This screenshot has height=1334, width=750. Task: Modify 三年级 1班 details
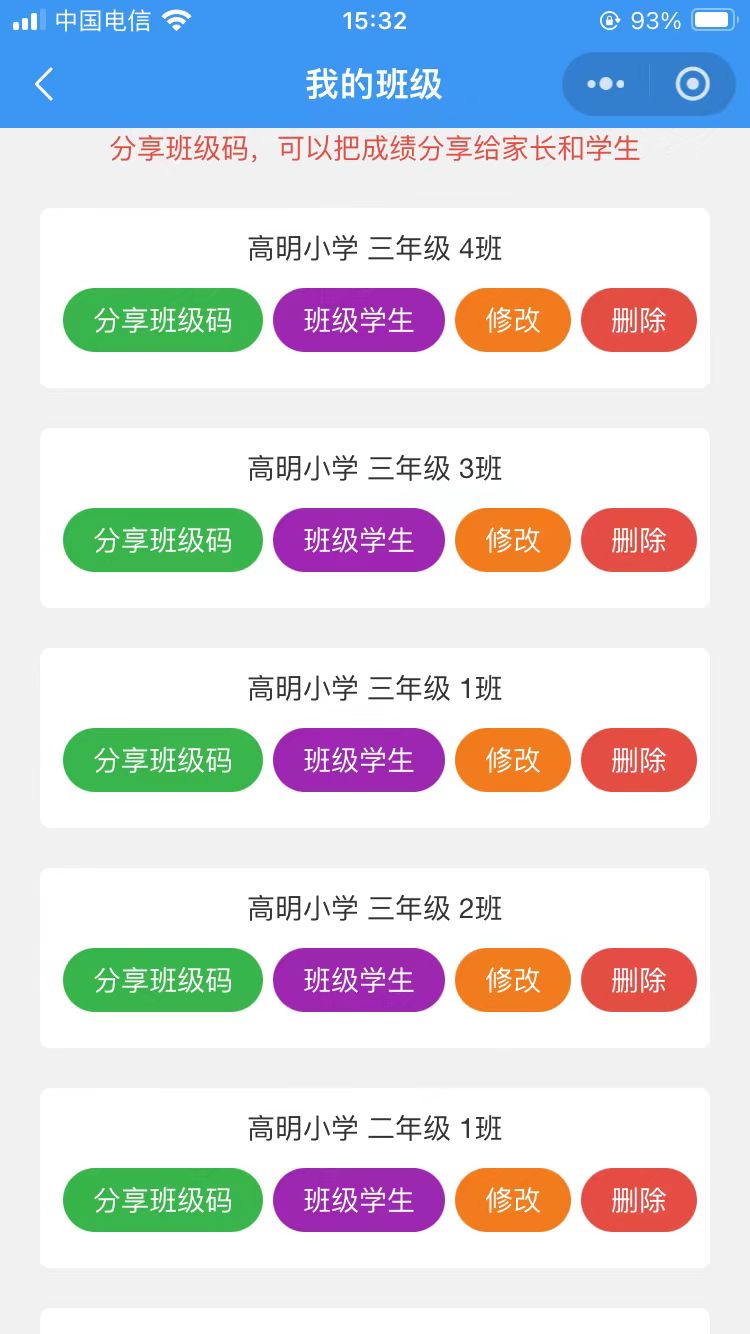pyautogui.click(x=513, y=760)
